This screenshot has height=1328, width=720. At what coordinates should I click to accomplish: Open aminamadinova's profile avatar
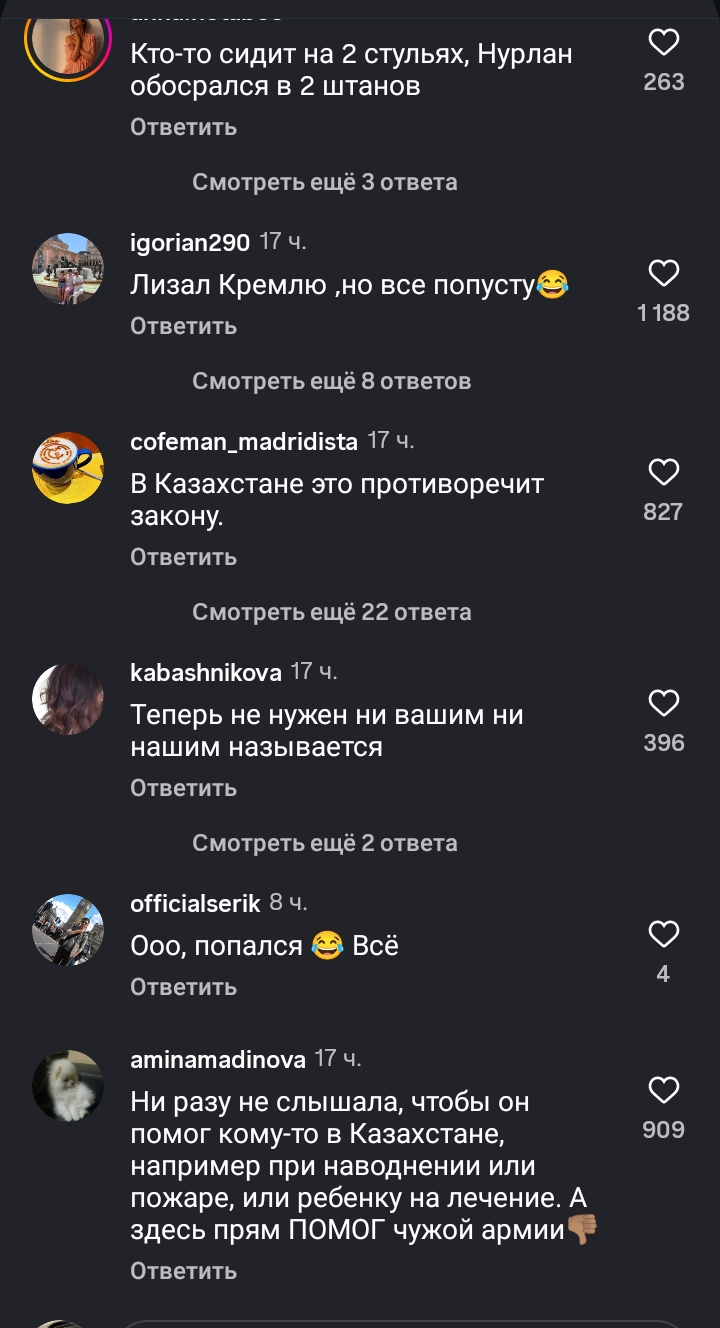click(x=68, y=1086)
